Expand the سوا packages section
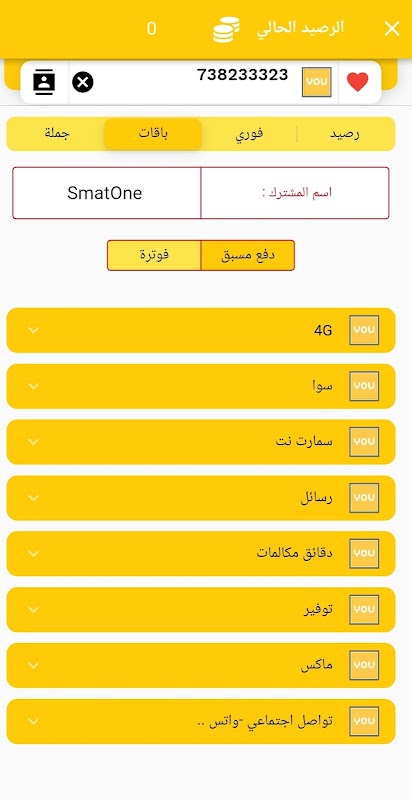 (x=201, y=386)
